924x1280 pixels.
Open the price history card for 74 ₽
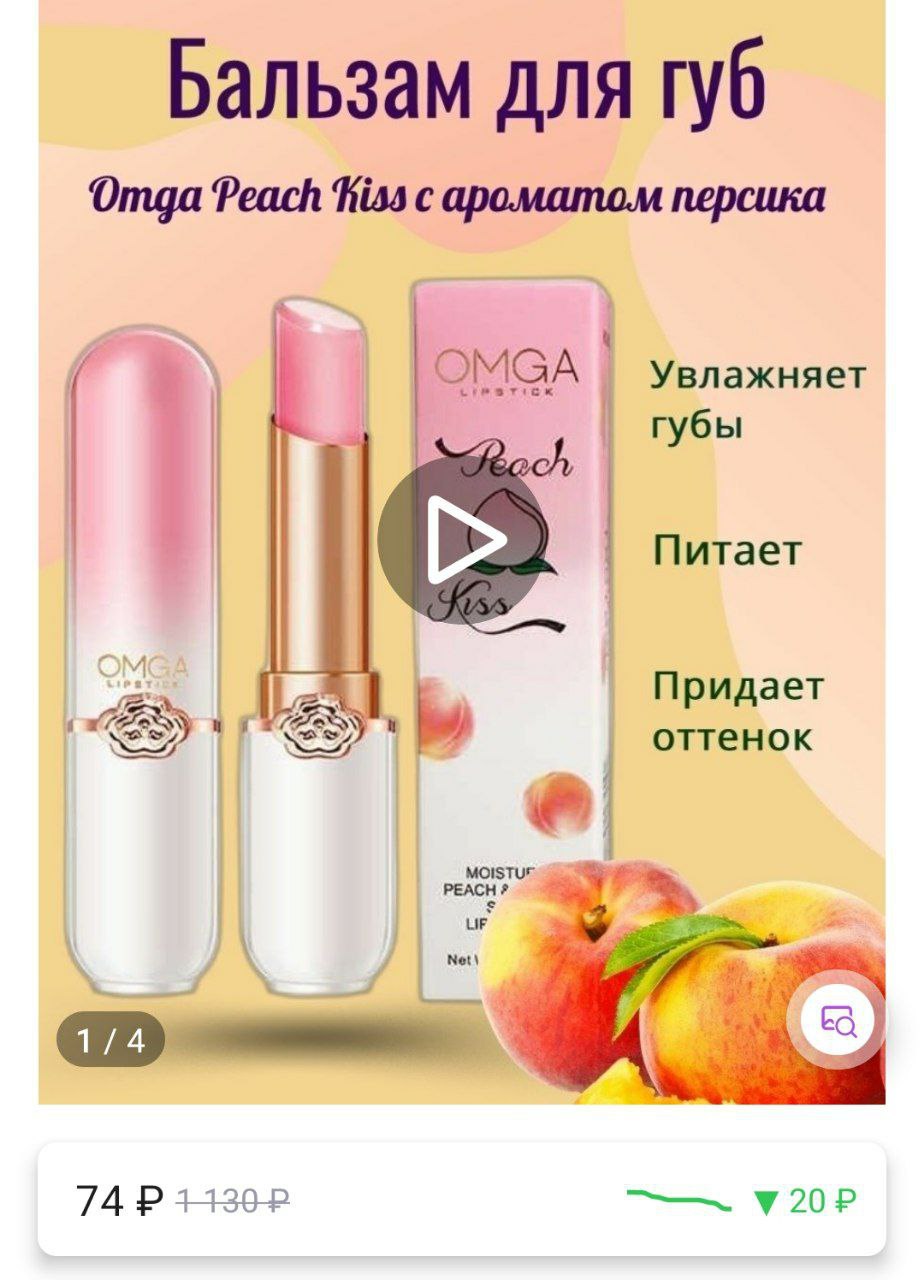[462, 1199]
